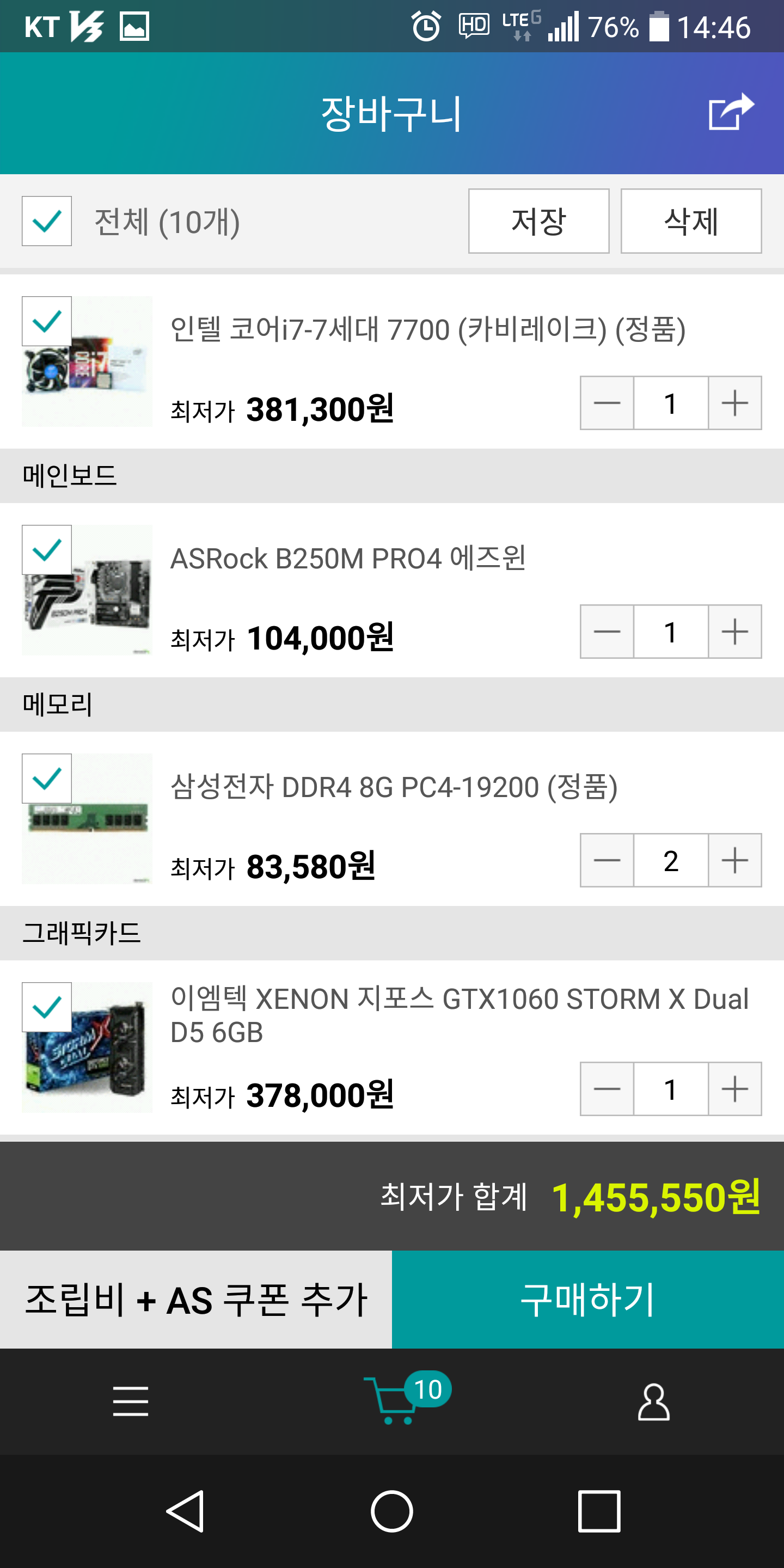The height and width of the screenshot is (1568, 784).
Task: Decrease quantity of 삼성전자 DDR4 8G memory
Action: (607, 861)
